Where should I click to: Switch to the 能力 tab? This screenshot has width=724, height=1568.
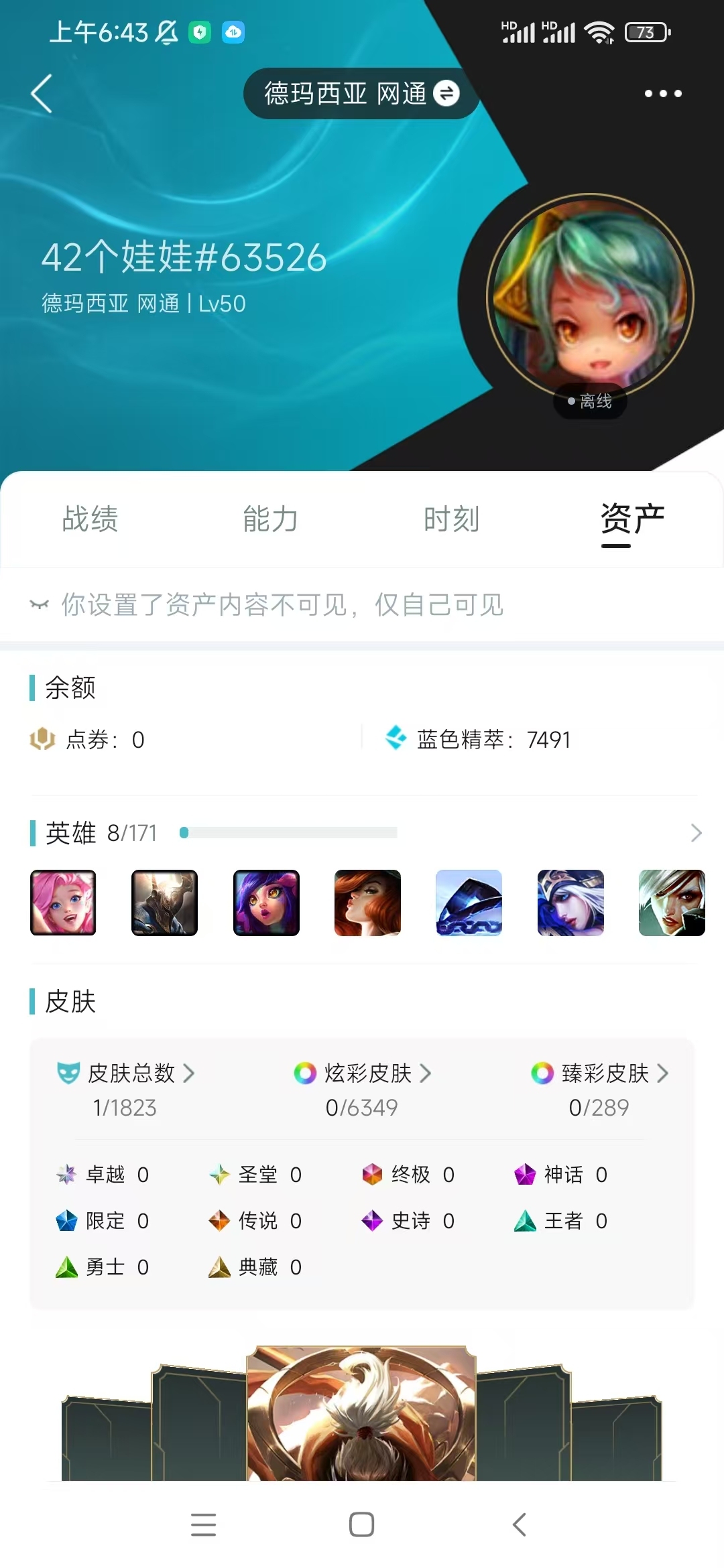pyautogui.click(x=271, y=520)
